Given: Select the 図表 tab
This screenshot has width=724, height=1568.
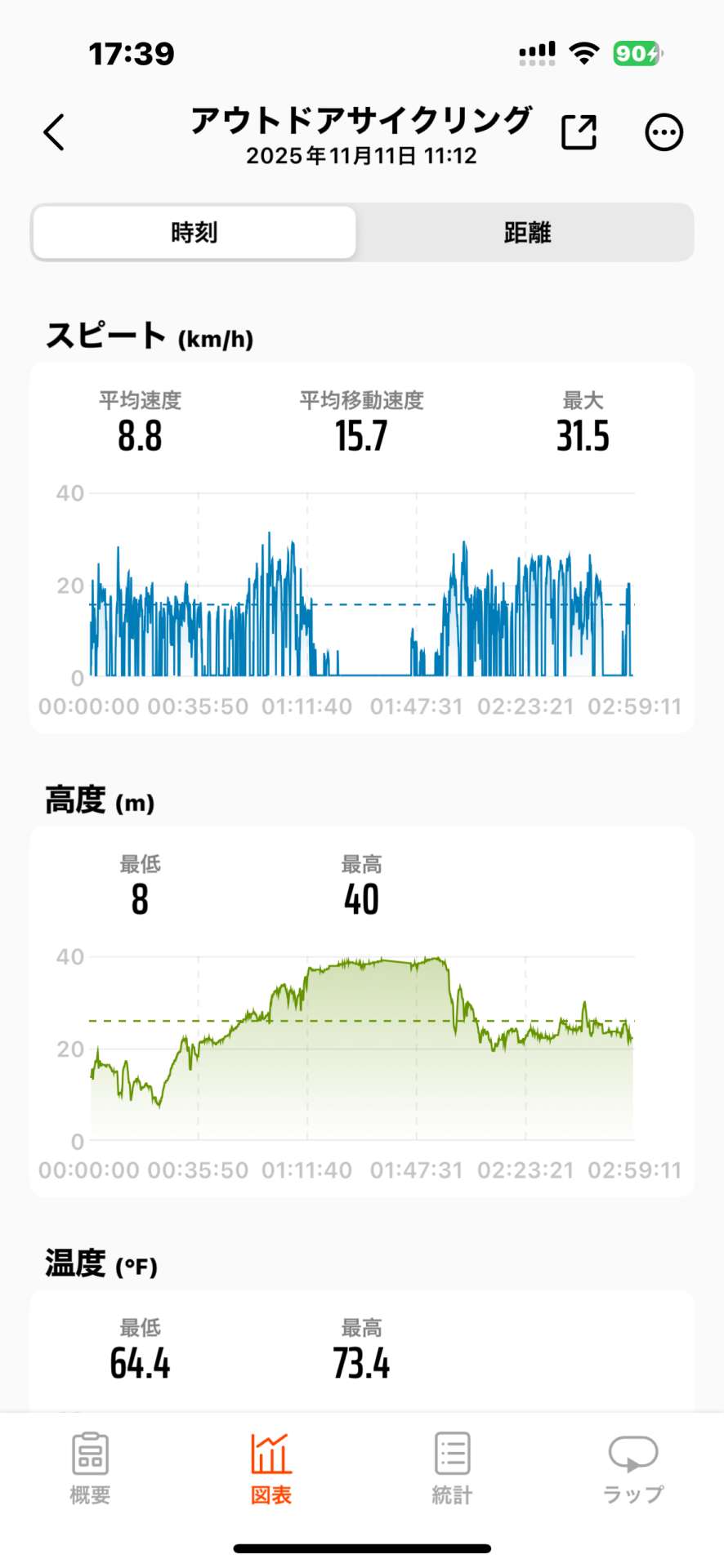Looking at the screenshot, I should pos(270,1468).
